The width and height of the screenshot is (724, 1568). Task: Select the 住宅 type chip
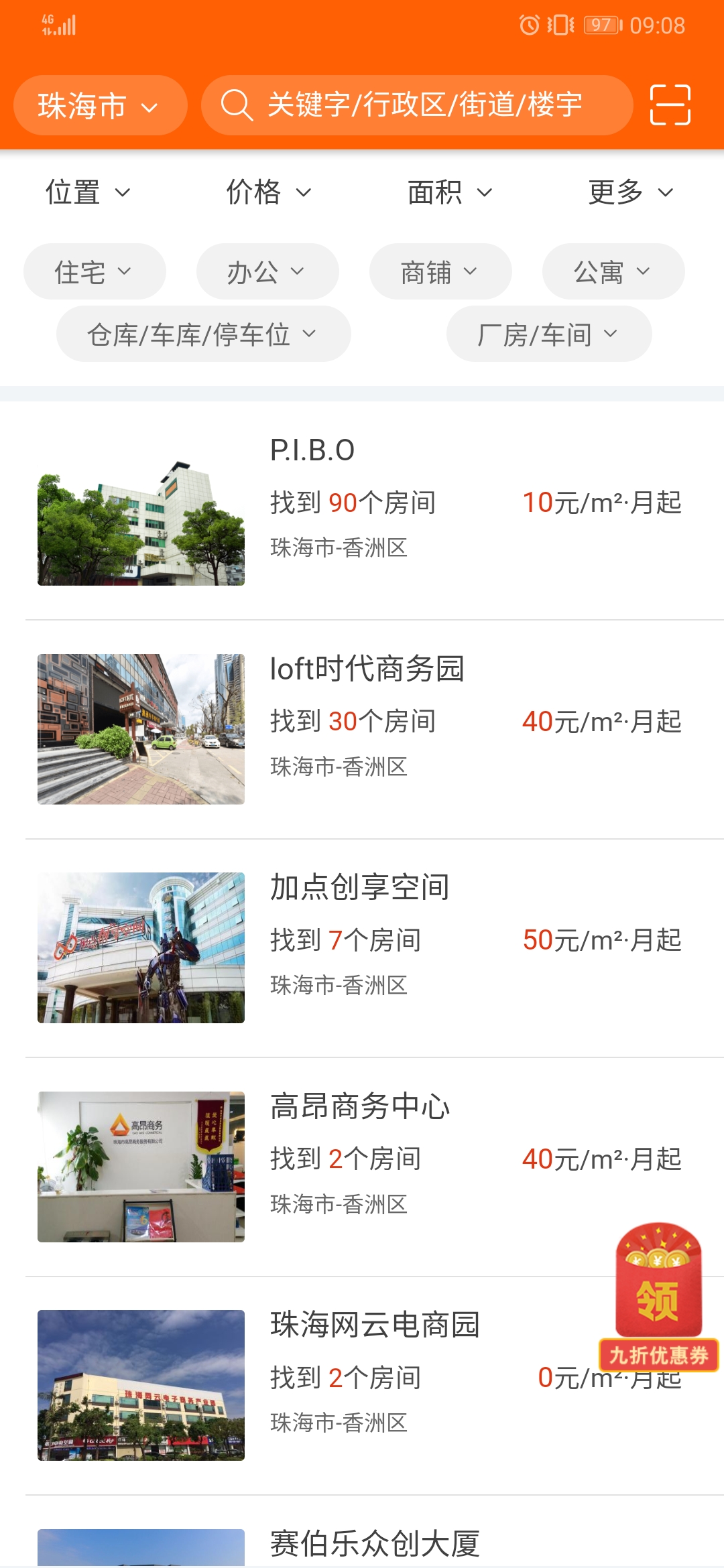pos(95,271)
